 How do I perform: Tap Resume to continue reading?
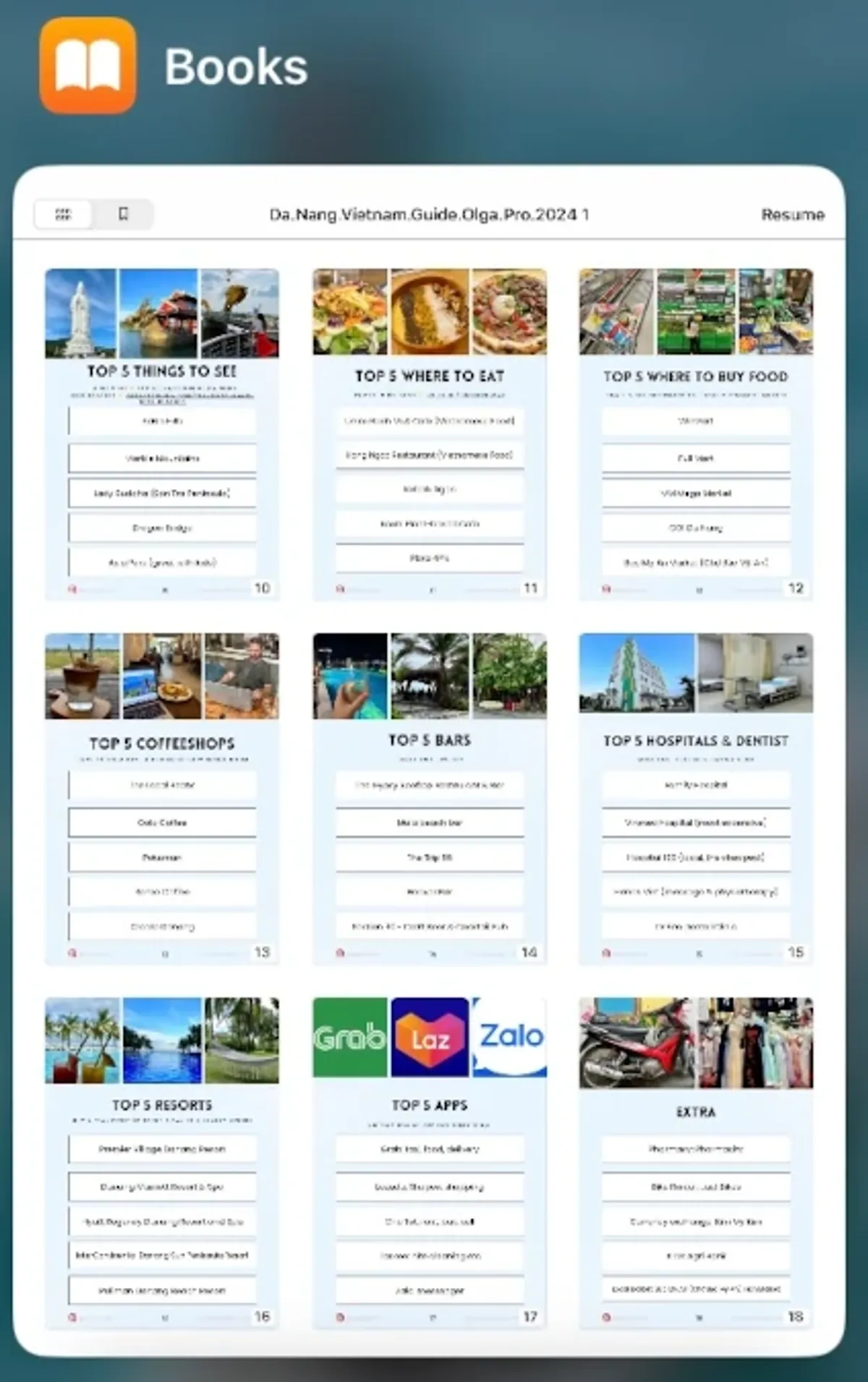(x=792, y=215)
